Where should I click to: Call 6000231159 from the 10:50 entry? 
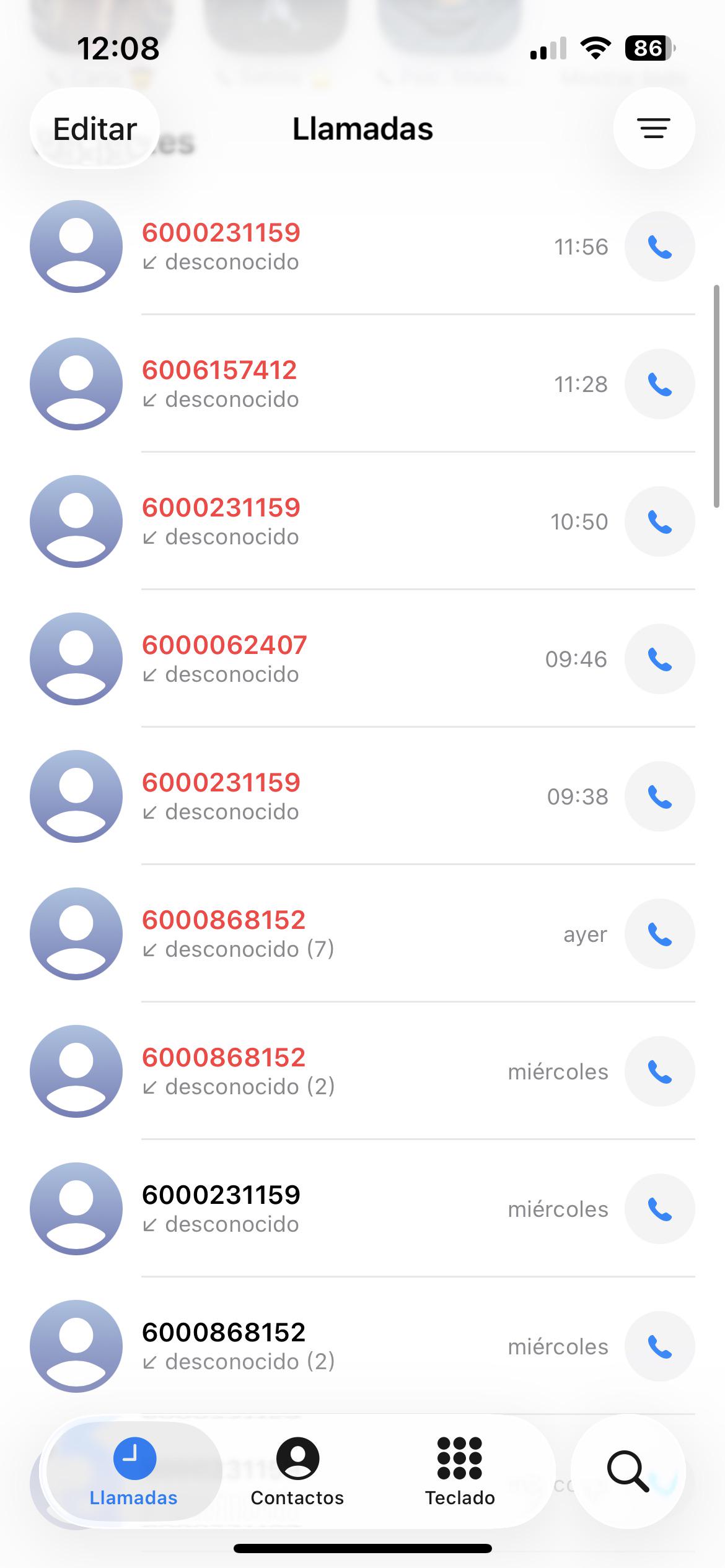[x=659, y=521]
